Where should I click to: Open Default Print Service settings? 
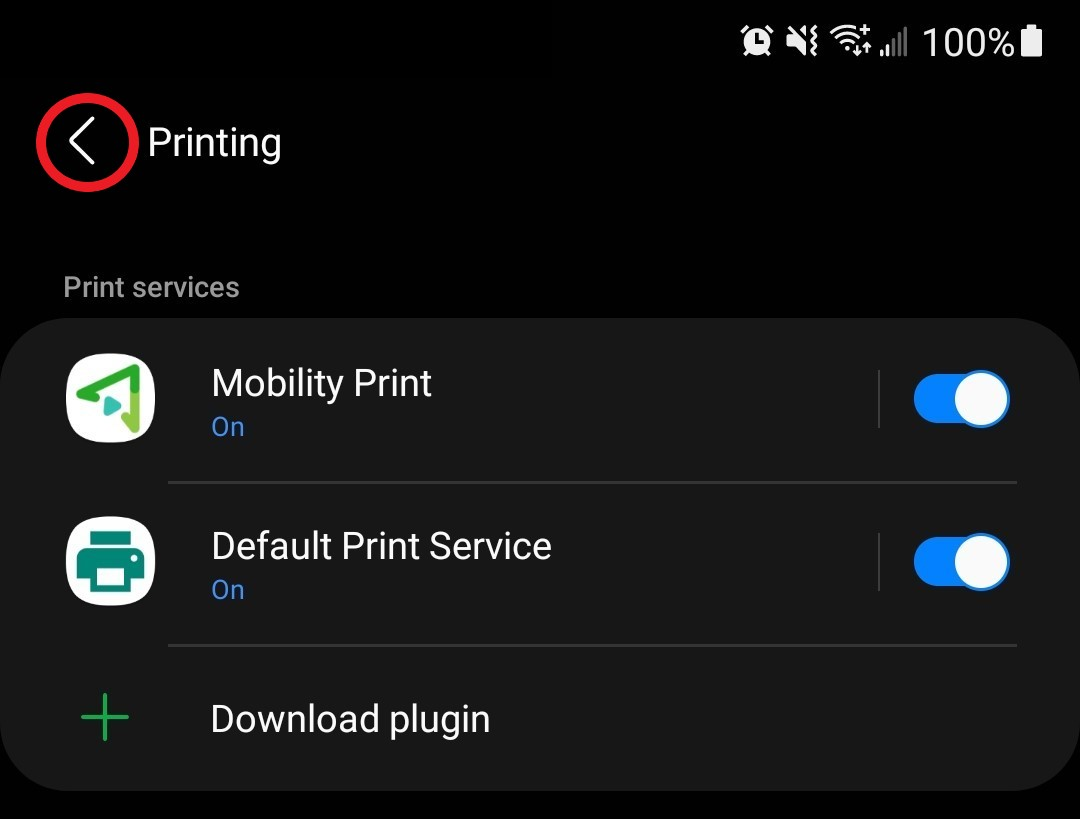click(381, 562)
